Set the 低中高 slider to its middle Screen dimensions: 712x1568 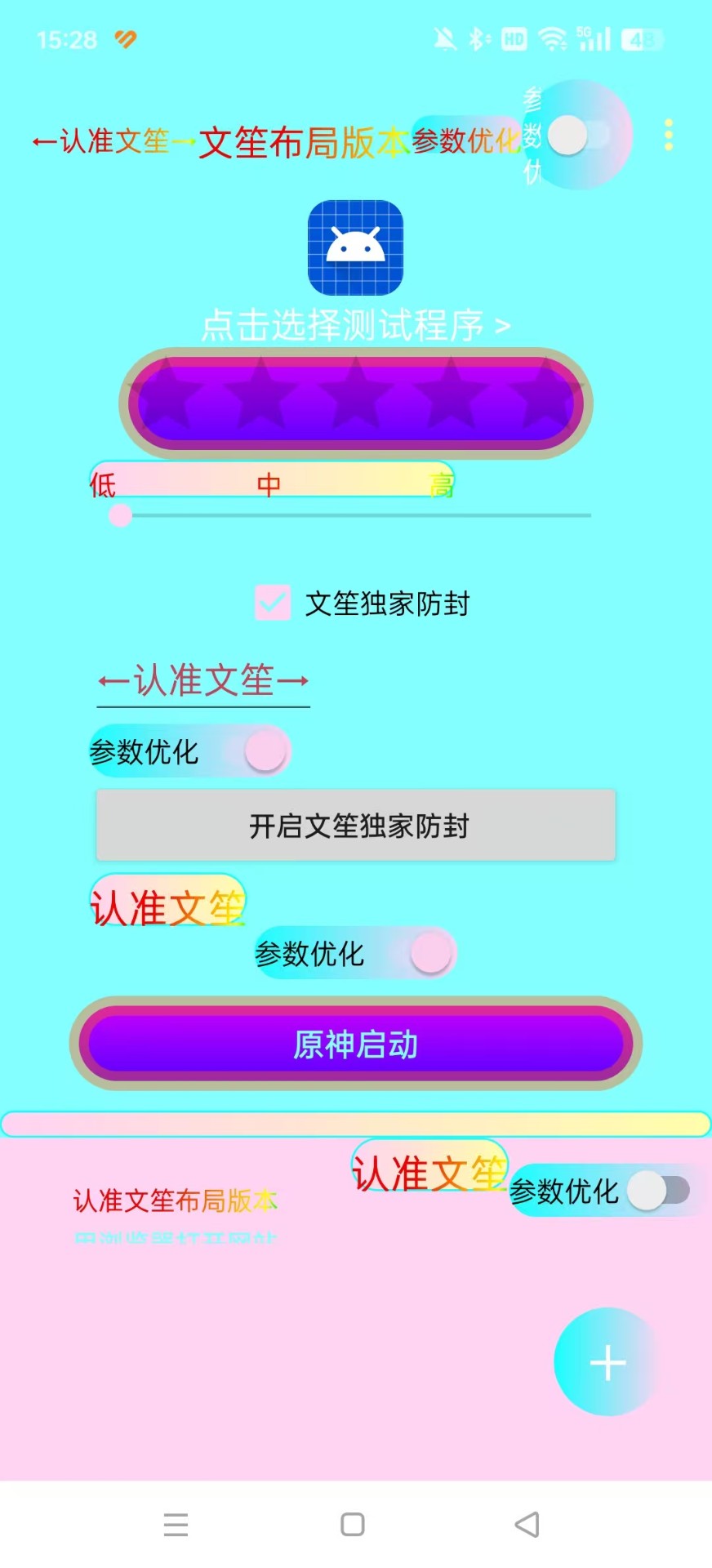pos(356,515)
